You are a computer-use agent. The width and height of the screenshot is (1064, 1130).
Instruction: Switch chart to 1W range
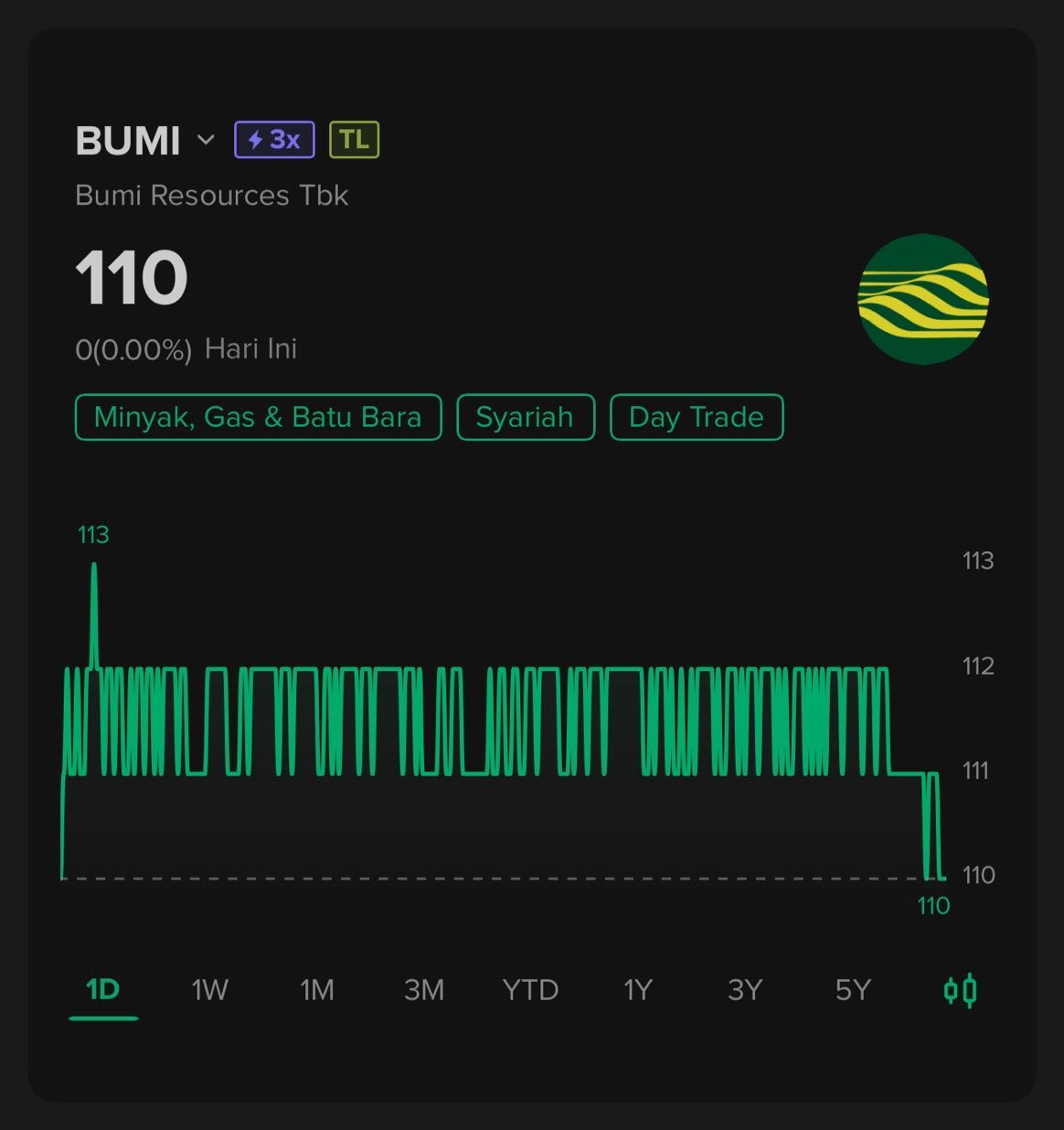(x=209, y=990)
